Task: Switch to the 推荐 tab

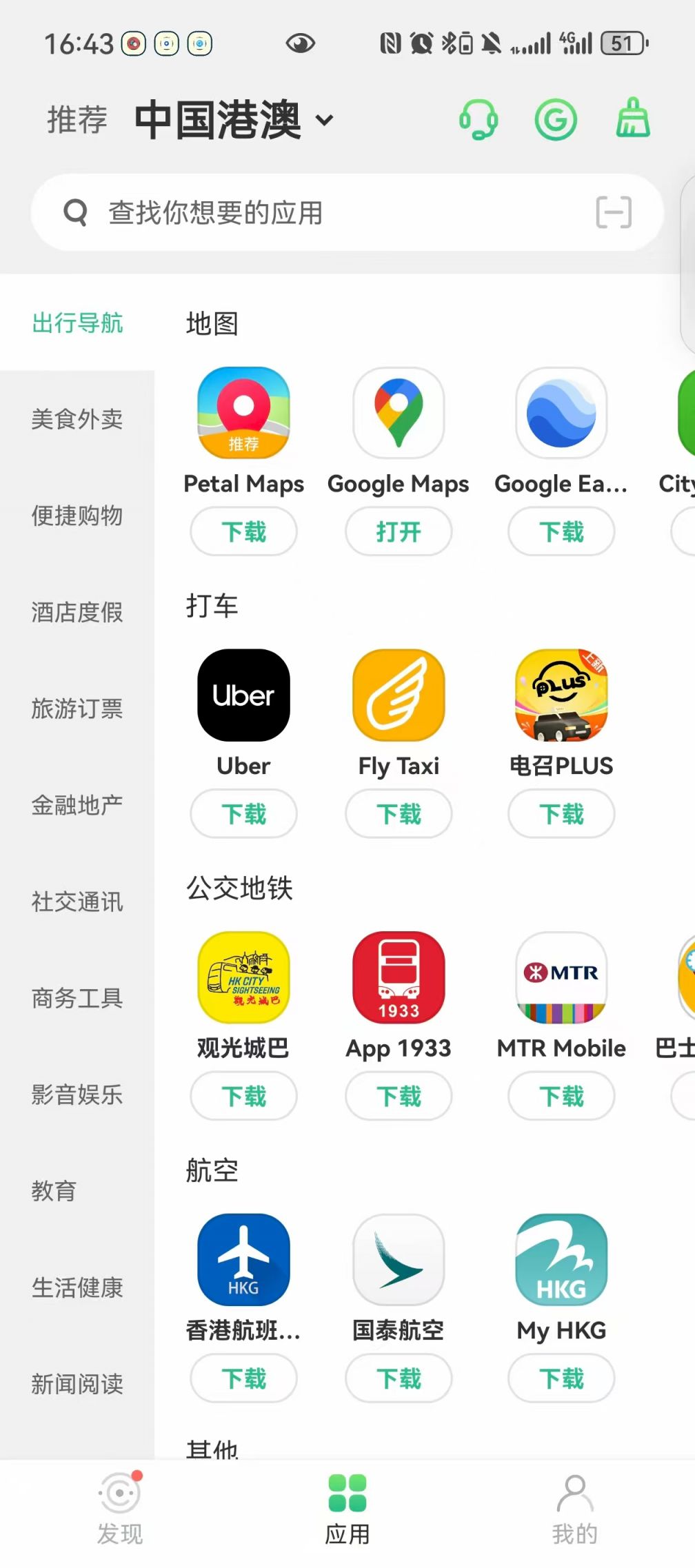Action: (x=77, y=120)
